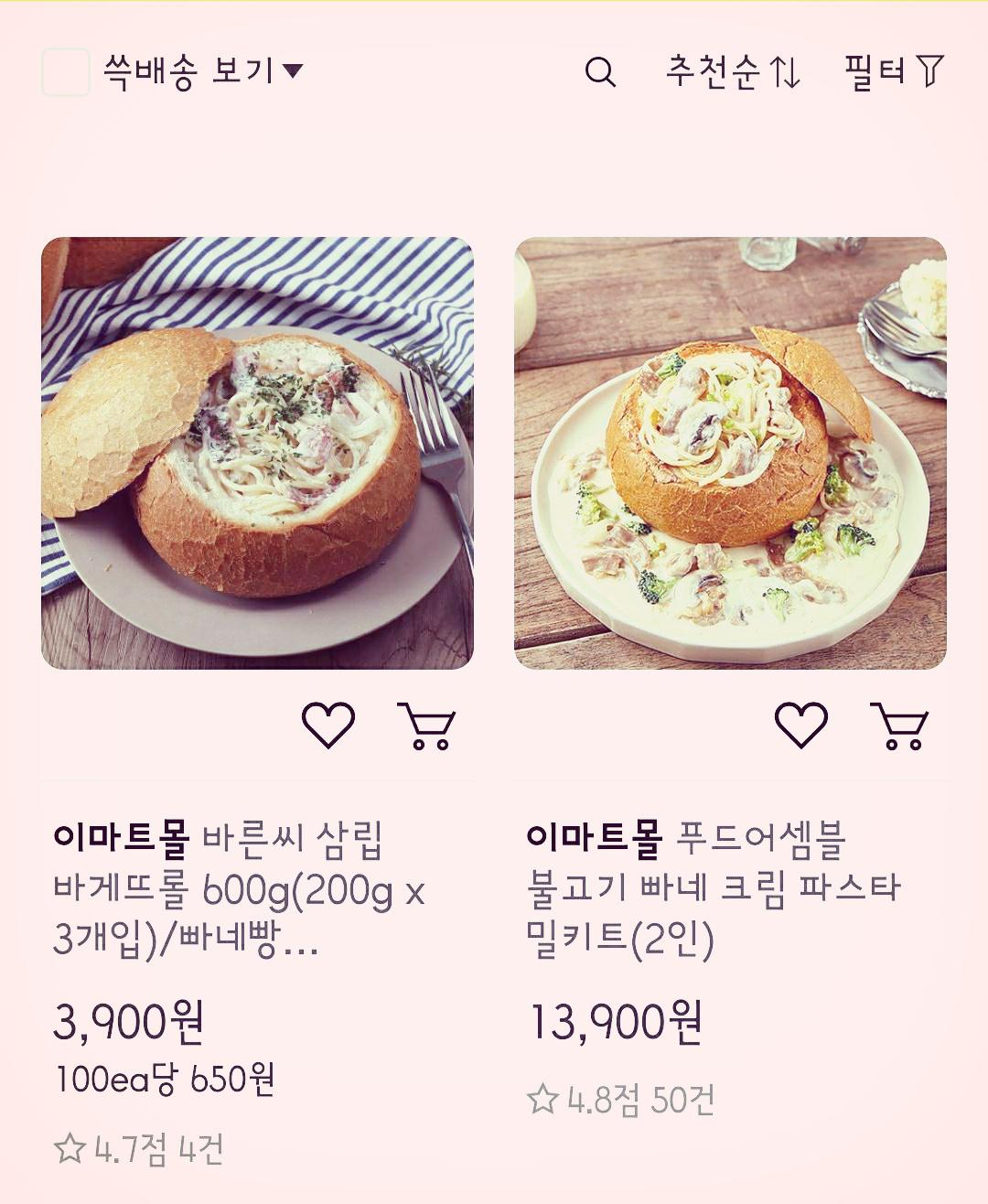
Task: Like the 삼립 바게뜨롤 product
Action: click(x=328, y=726)
